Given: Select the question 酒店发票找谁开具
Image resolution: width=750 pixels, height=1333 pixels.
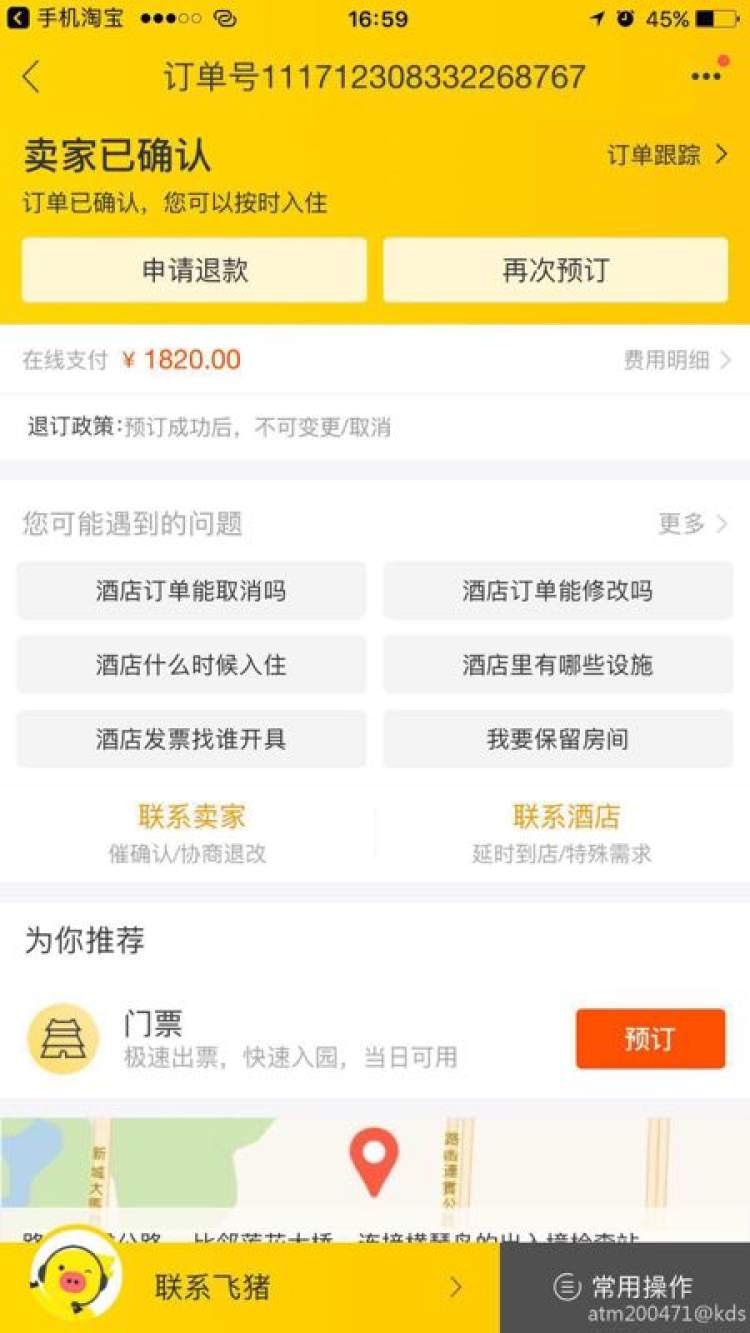Looking at the screenshot, I should pos(191,739).
